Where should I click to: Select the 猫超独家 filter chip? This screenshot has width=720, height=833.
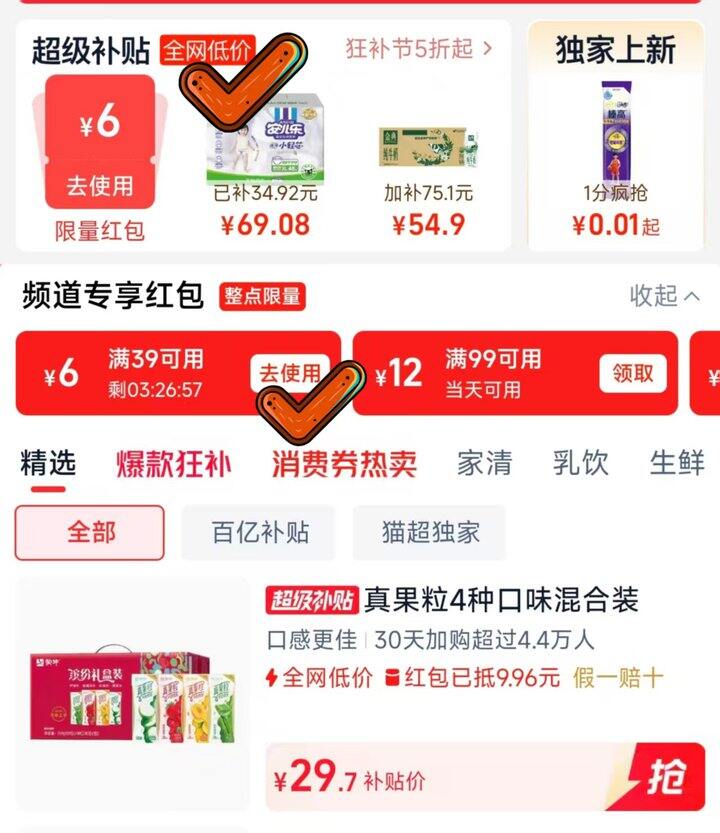click(x=430, y=532)
